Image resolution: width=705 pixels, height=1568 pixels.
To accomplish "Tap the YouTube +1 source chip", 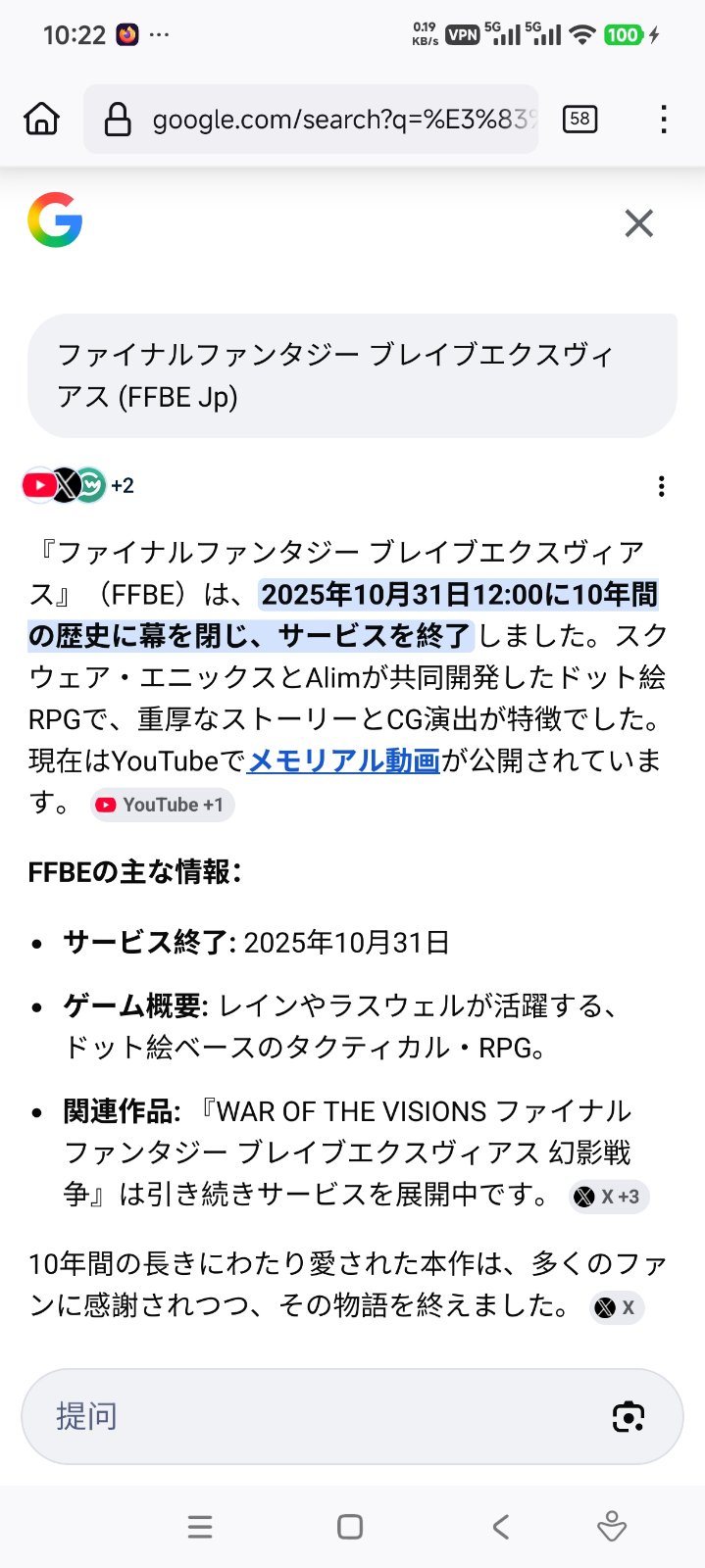I will [163, 805].
